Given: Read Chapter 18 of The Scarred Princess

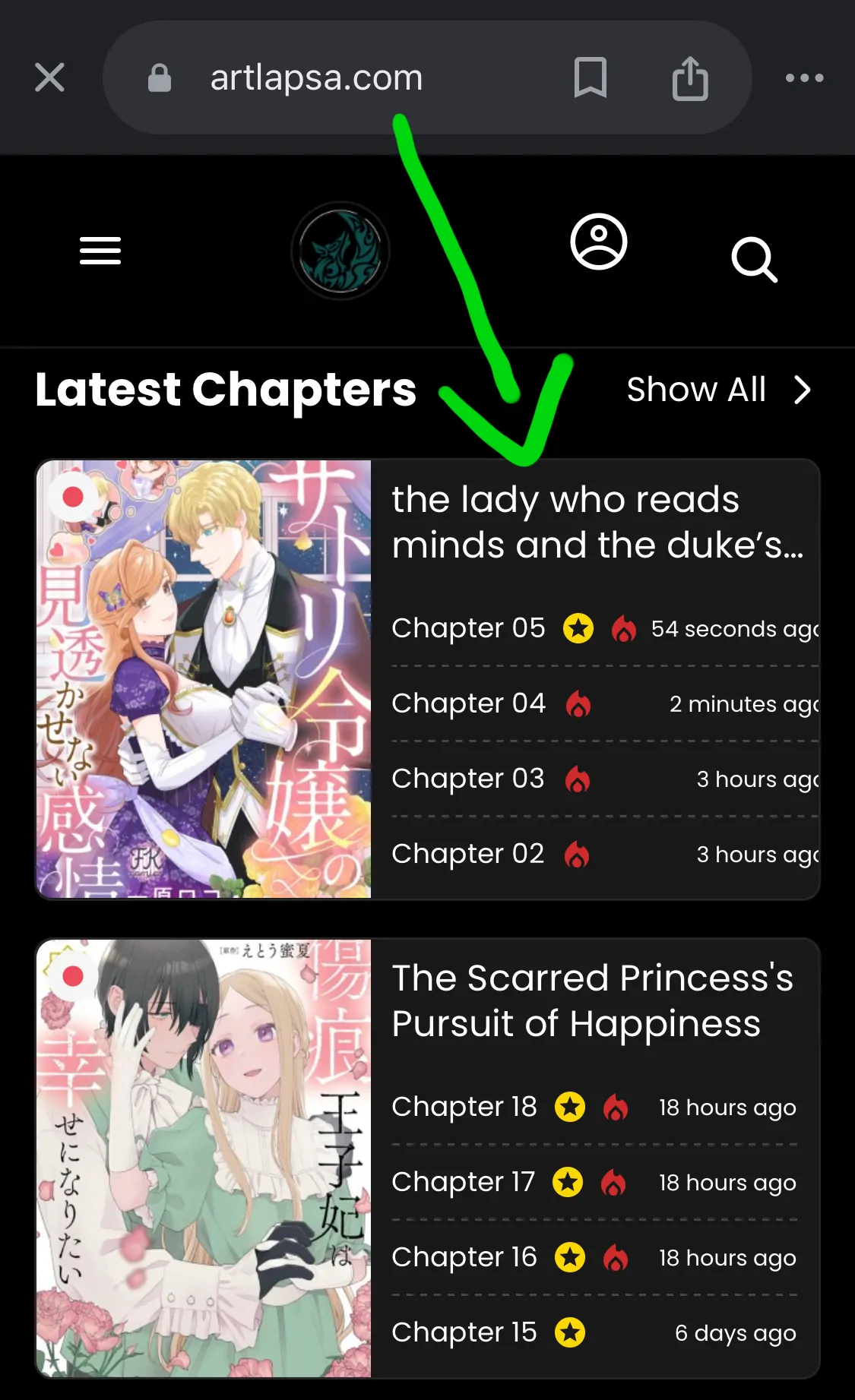Looking at the screenshot, I should click(464, 1107).
